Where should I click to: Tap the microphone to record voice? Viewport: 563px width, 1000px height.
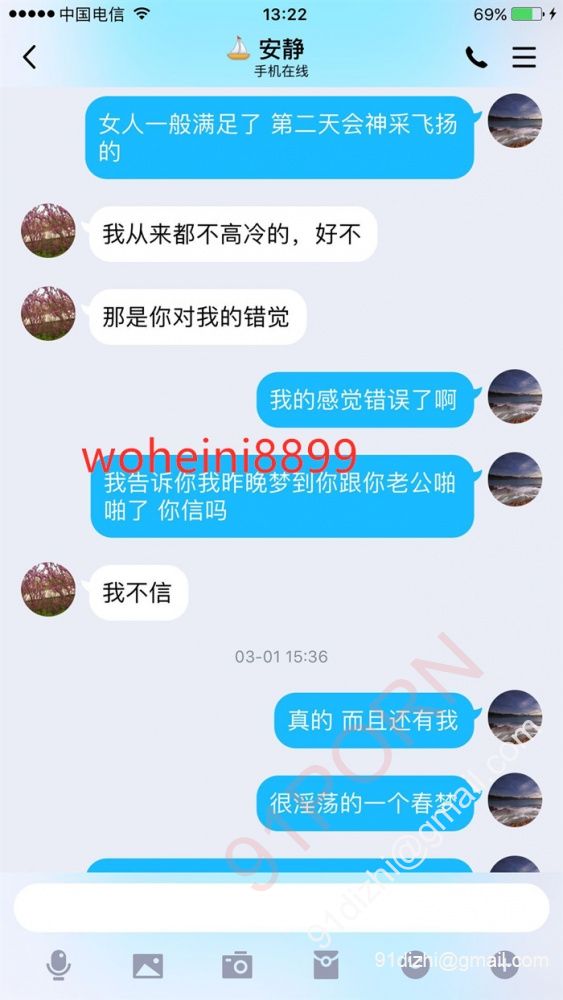click(x=59, y=965)
